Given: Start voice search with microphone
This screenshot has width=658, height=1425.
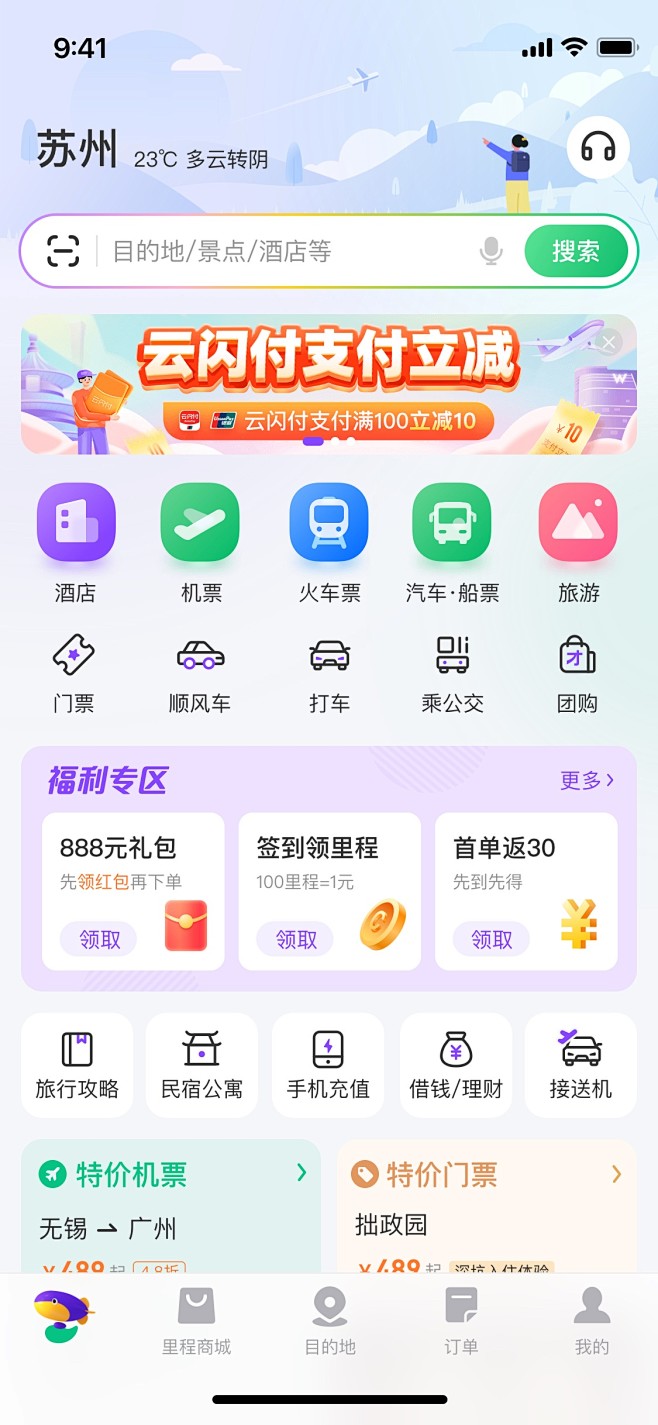Looking at the screenshot, I should 491,251.
